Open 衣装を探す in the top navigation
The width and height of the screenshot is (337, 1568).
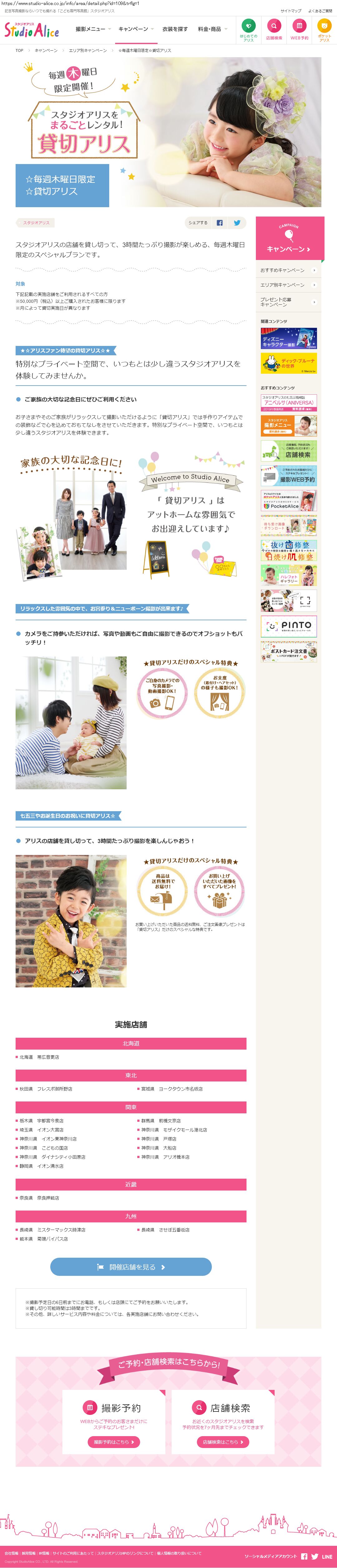(x=174, y=29)
